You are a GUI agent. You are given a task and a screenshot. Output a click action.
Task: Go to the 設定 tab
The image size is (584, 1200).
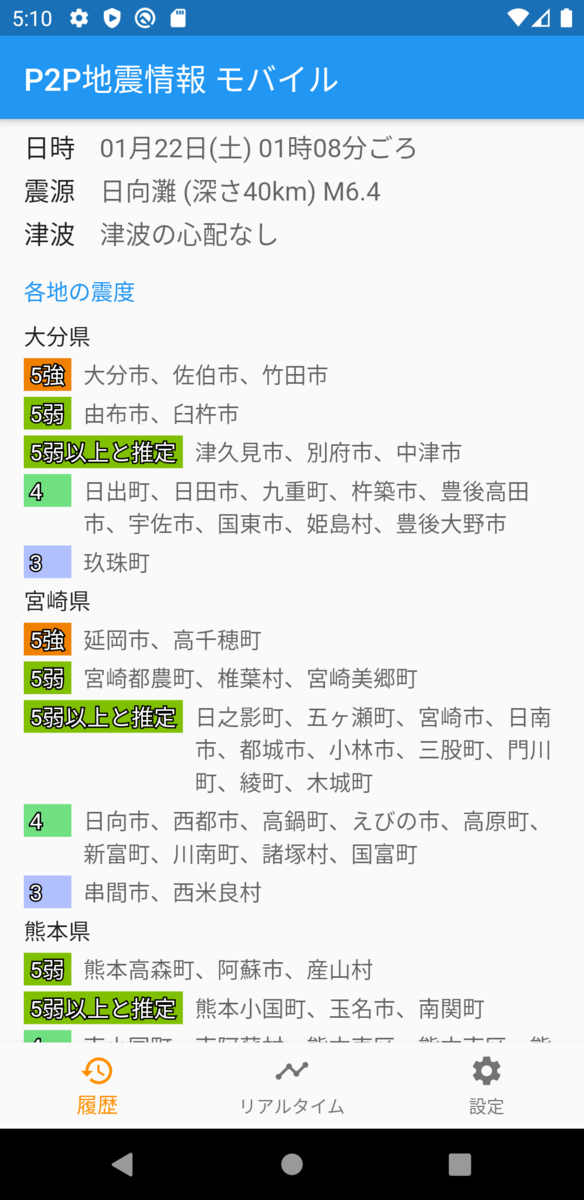pos(487,1085)
